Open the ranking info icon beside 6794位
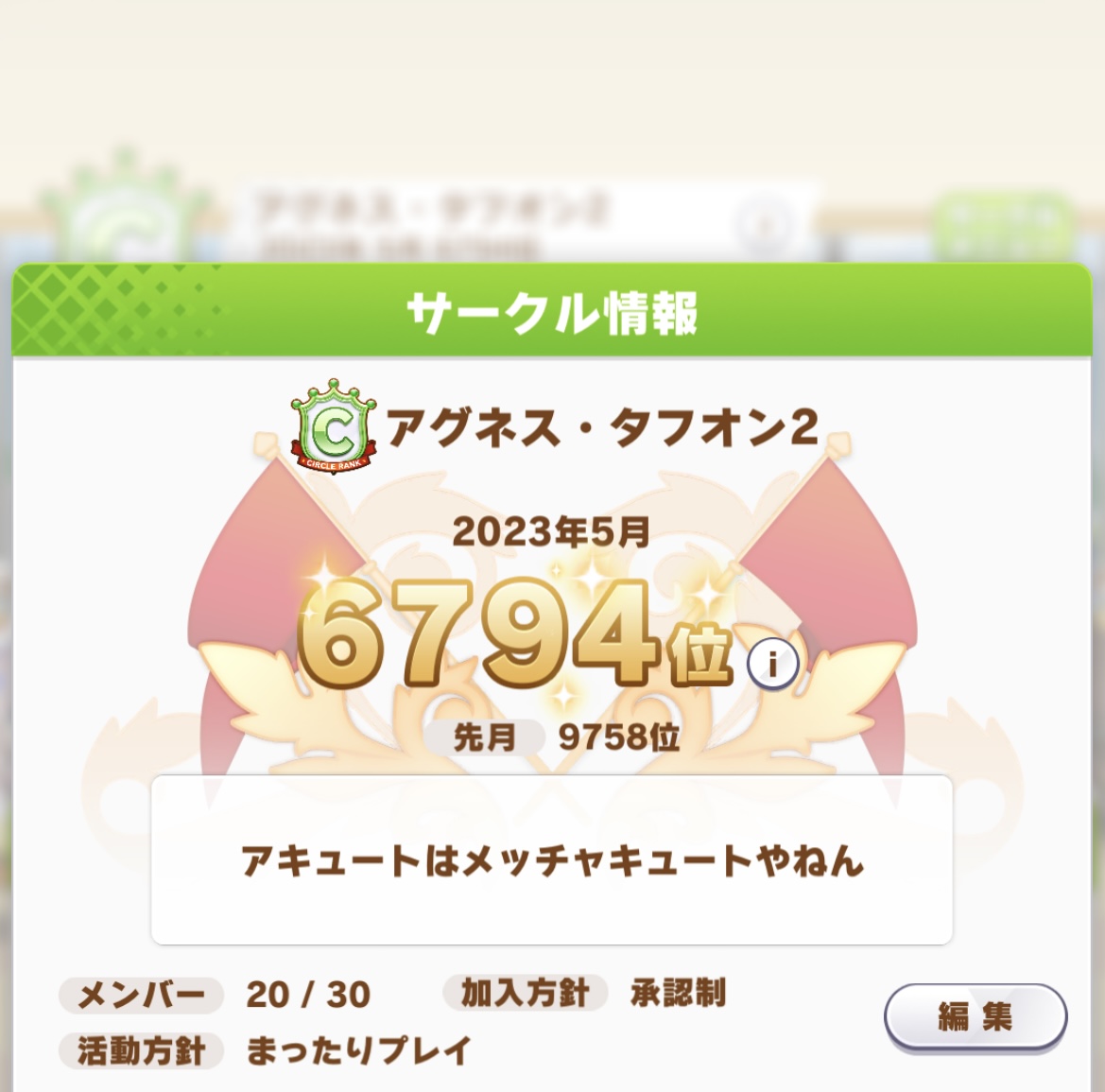The image size is (1105, 1092). 772,664
